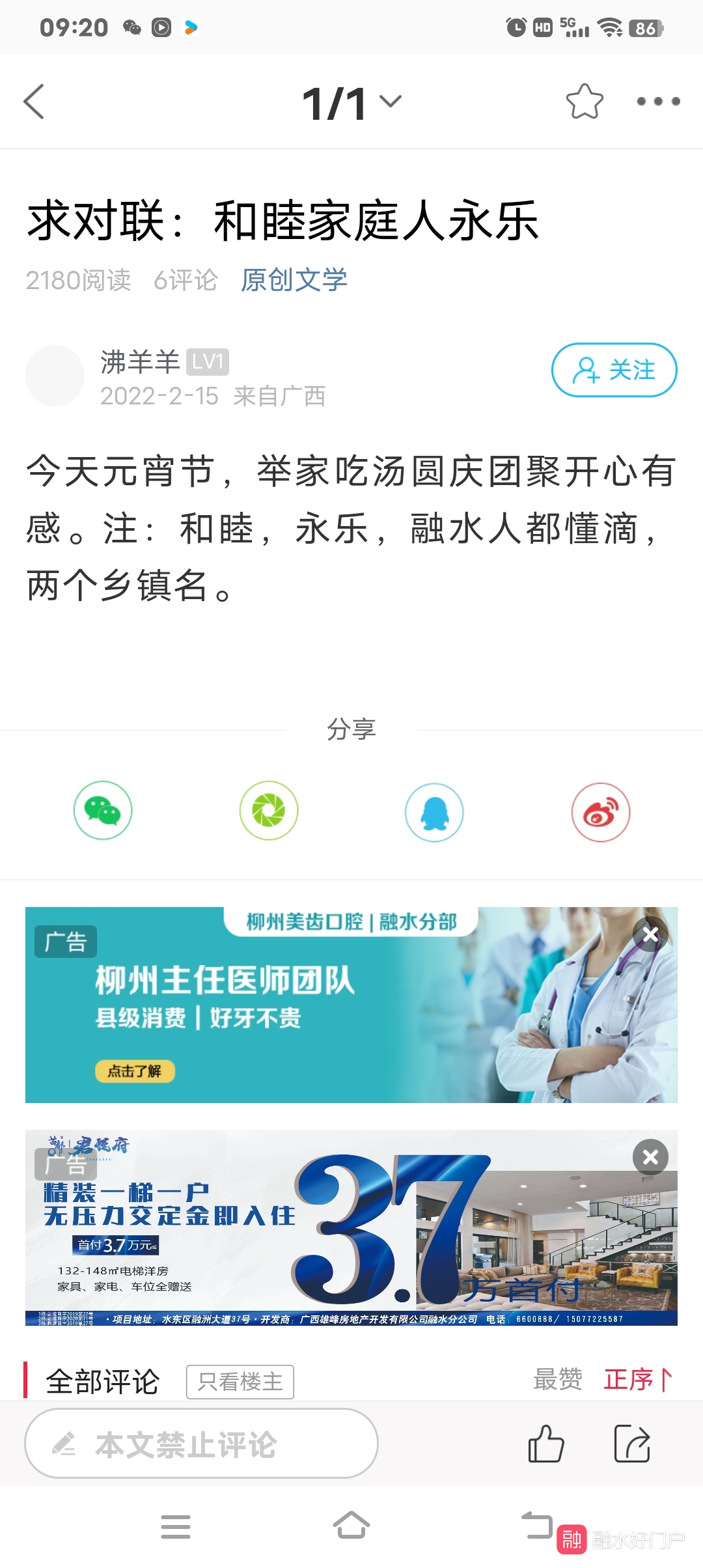Like this post with thumbs-up icon

pyautogui.click(x=545, y=1444)
